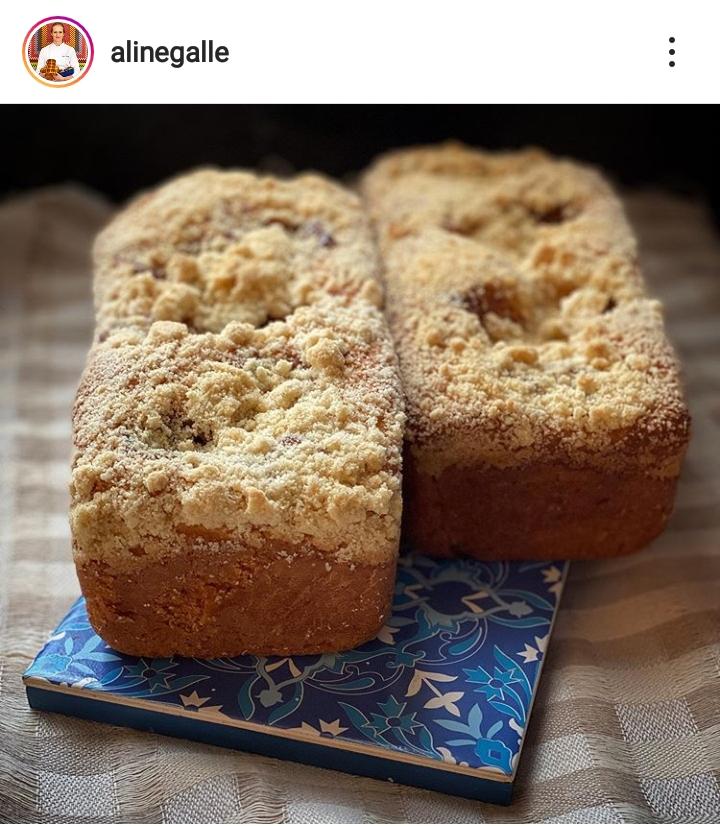This screenshot has width=720, height=826.
Task: Open alinegalle's profile picture
Action: 58,52
